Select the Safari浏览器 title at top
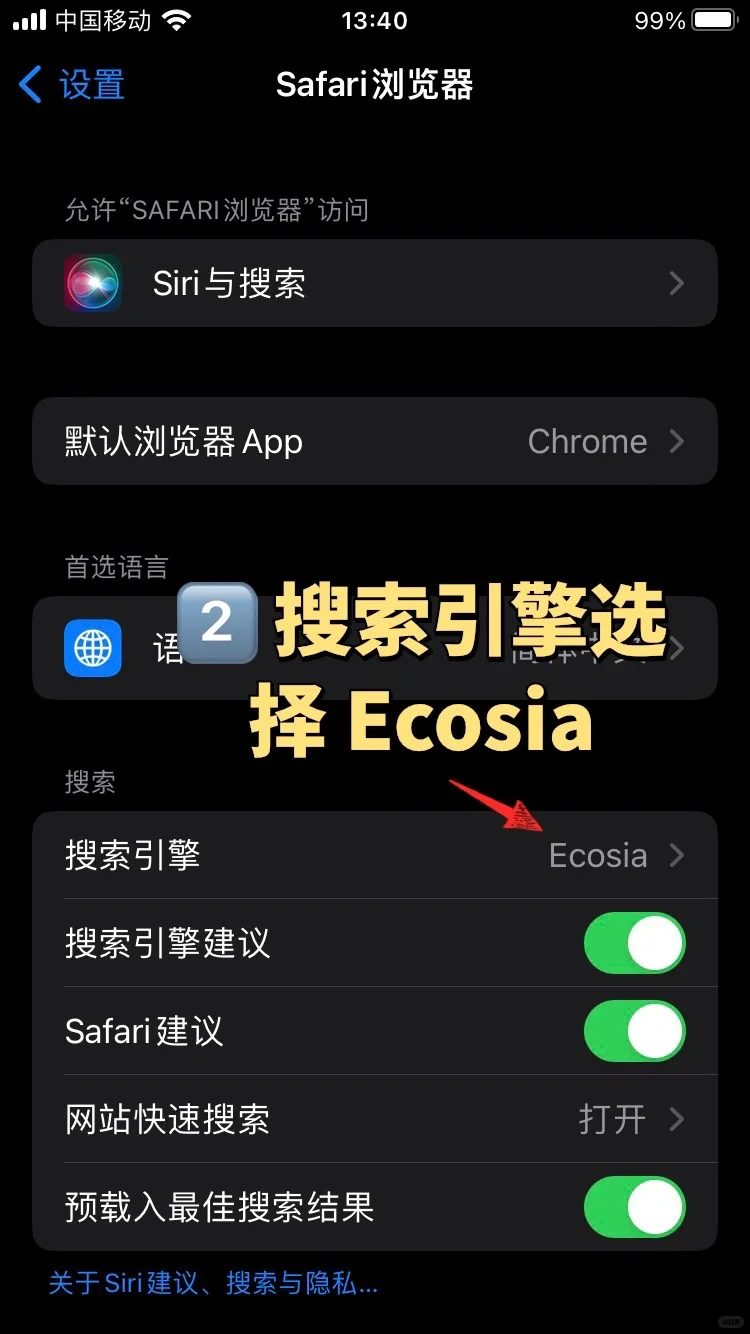Viewport: 750px width, 1334px height. [x=374, y=85]
